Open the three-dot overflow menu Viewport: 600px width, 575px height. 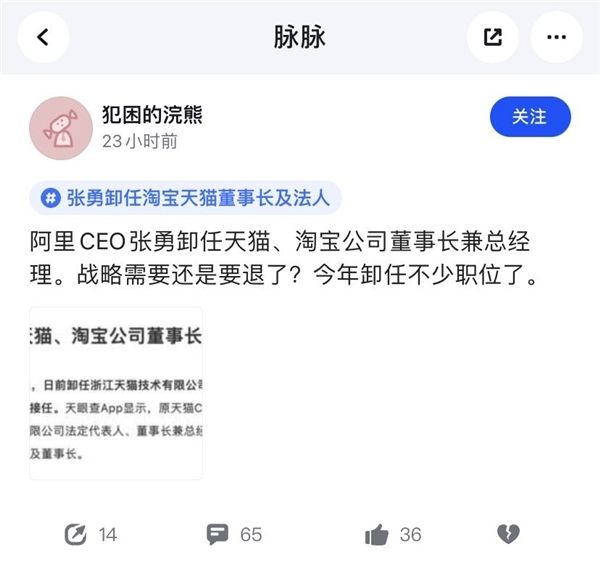(556, 38)
